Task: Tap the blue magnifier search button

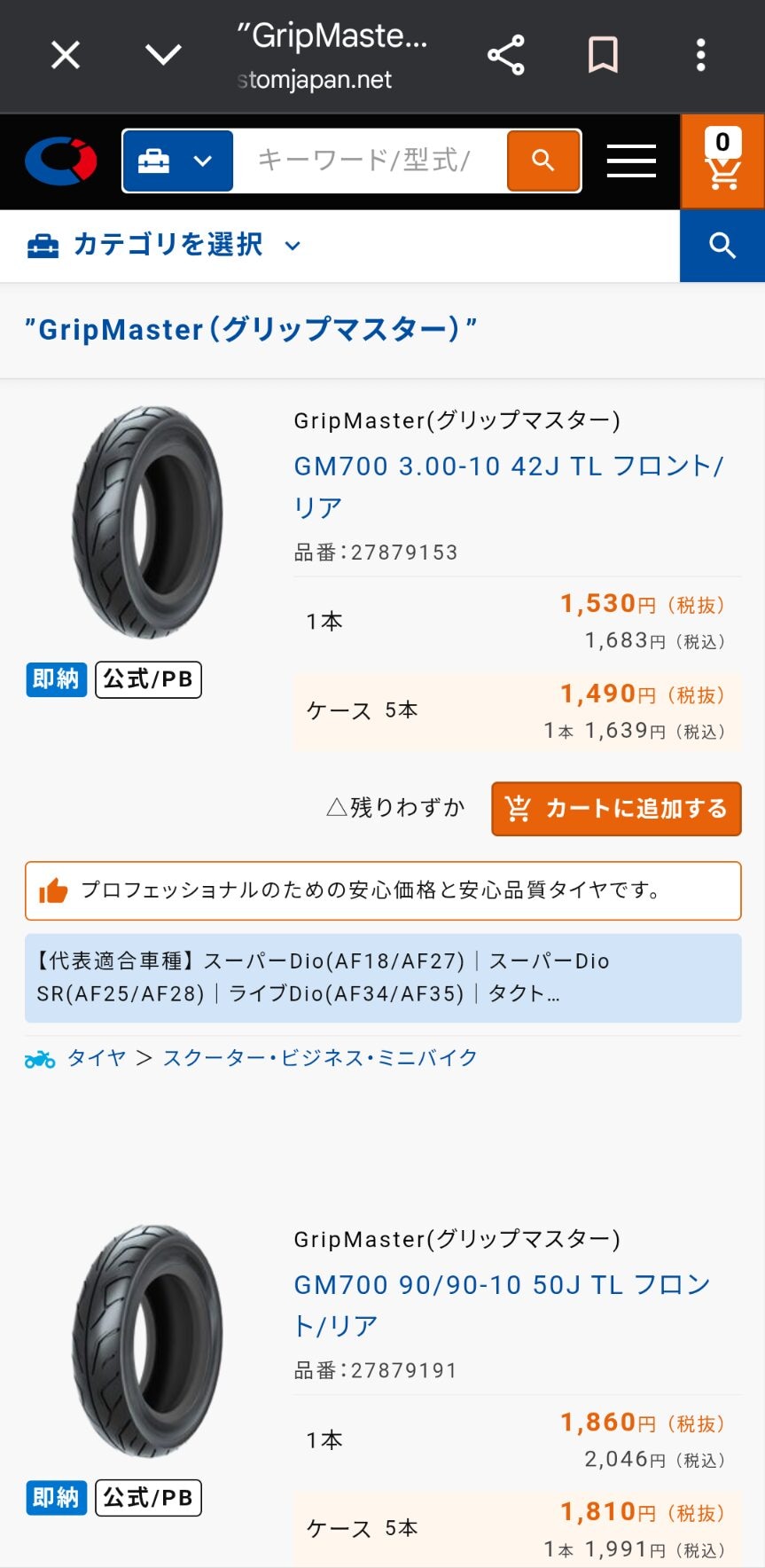Action: pos(722,246)
